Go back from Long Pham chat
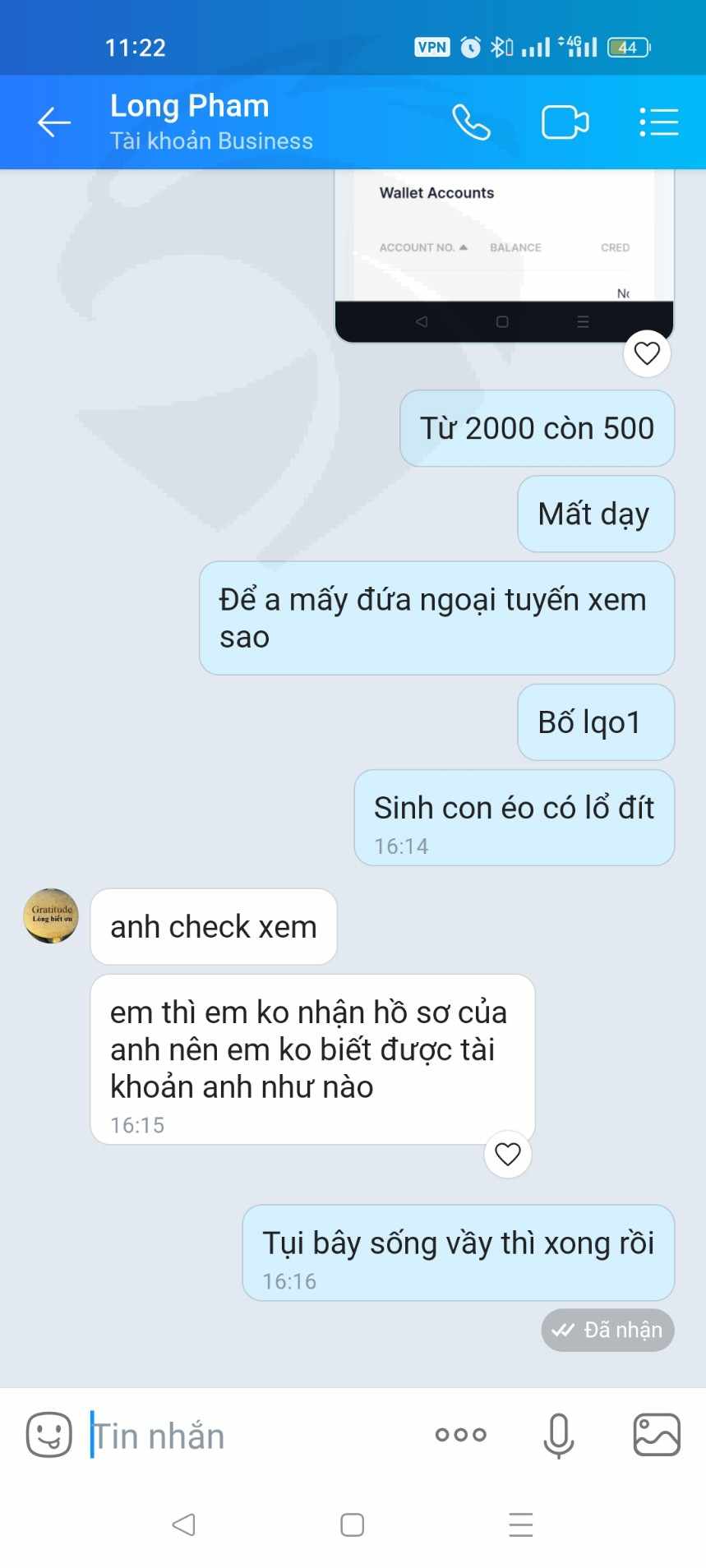706x1568 pixels. point(54,122)
